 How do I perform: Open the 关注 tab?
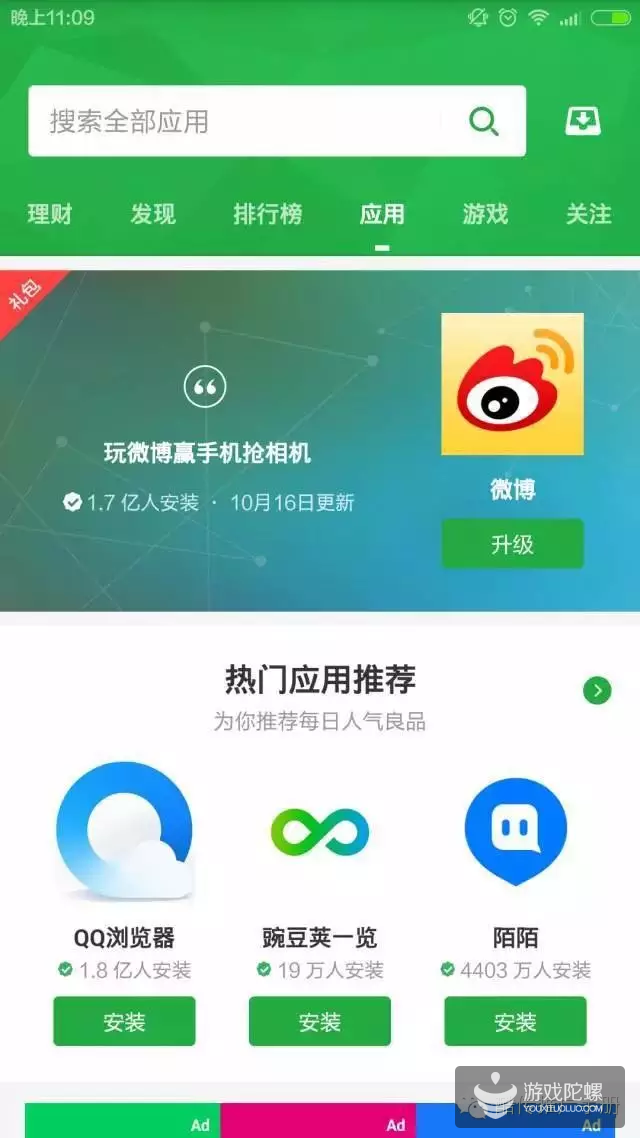tap(588, 214)
